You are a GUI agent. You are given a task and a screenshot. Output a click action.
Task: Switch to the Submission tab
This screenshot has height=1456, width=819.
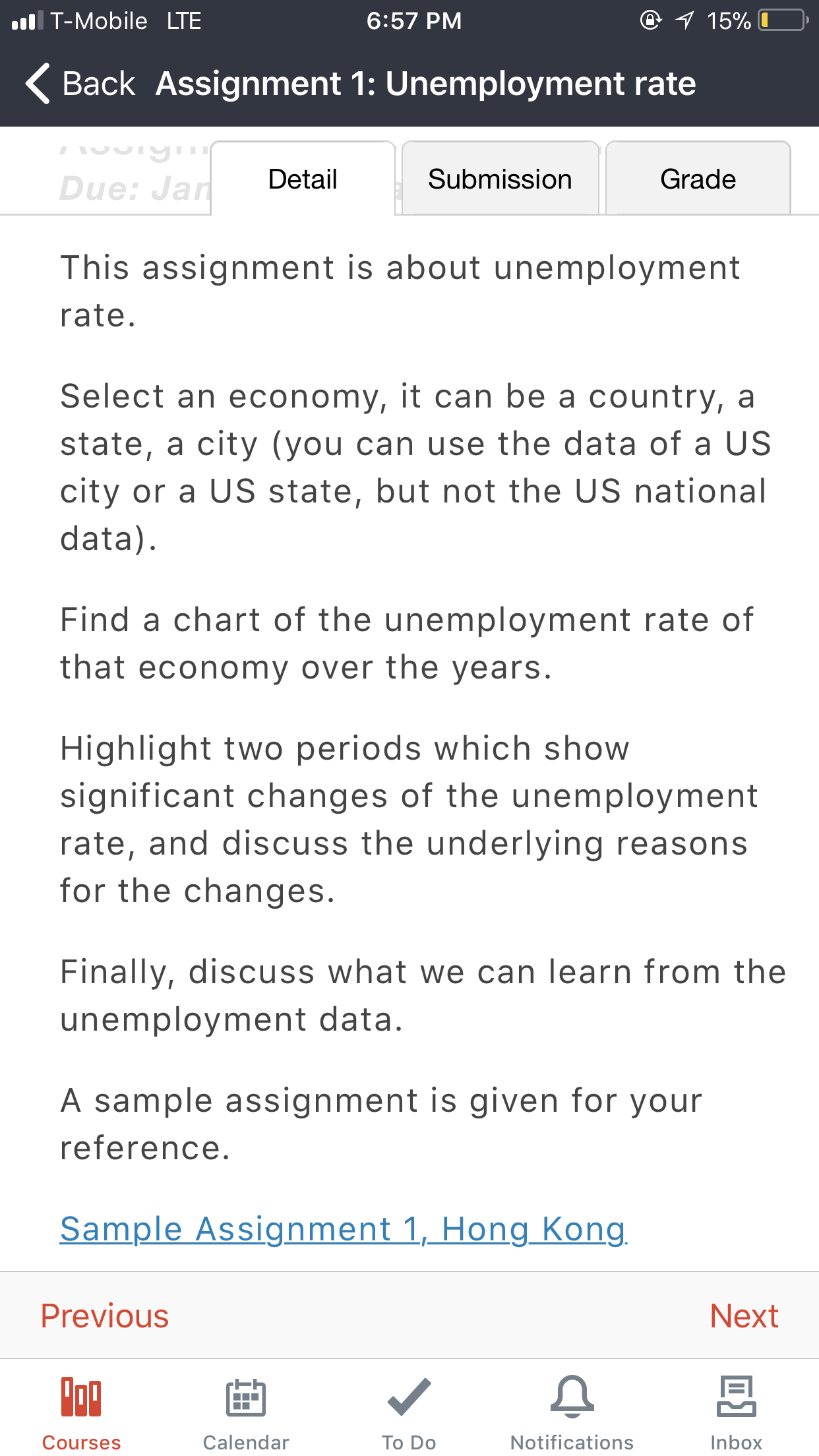point(500,179)
